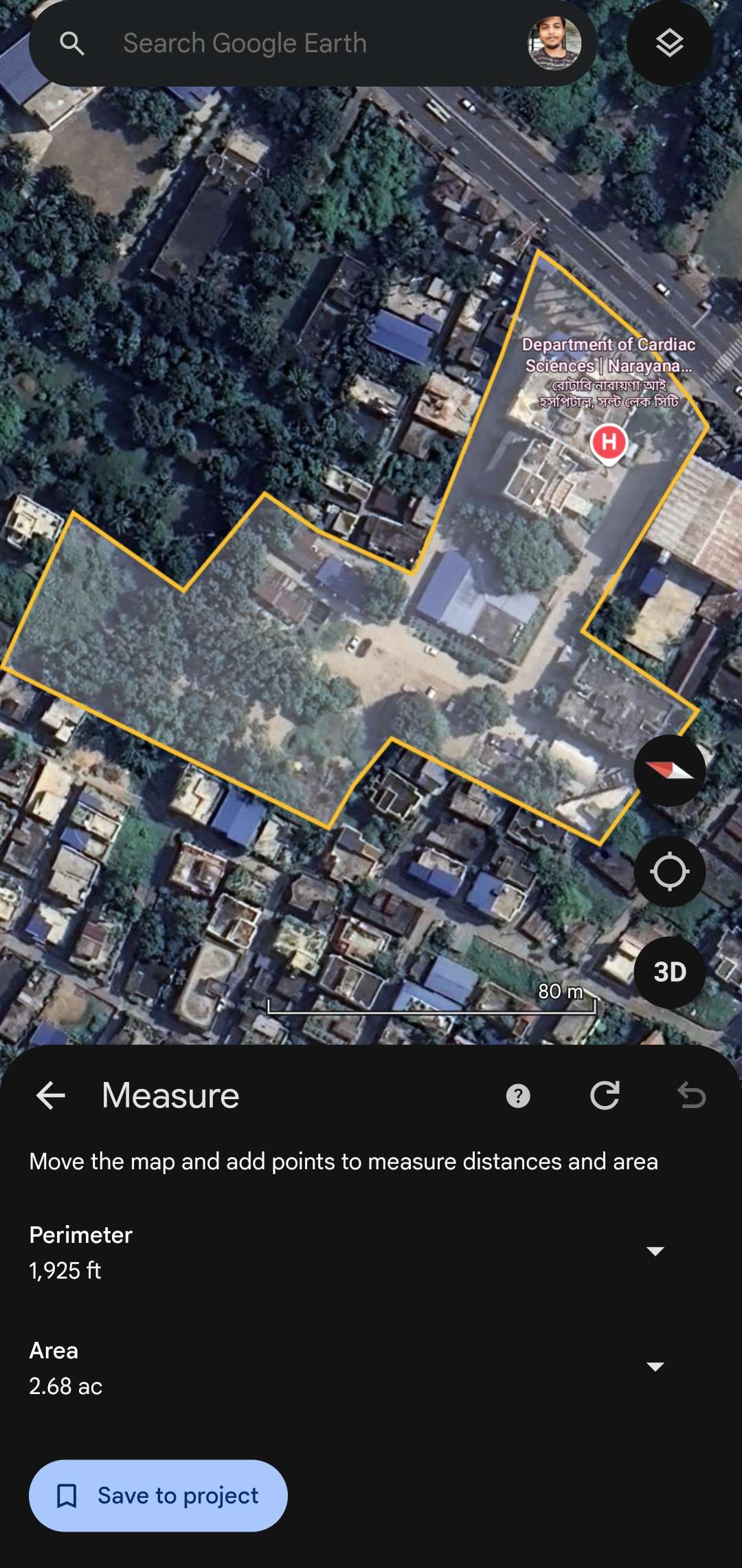
Task: Center map on my location
Action: (669, 872)
